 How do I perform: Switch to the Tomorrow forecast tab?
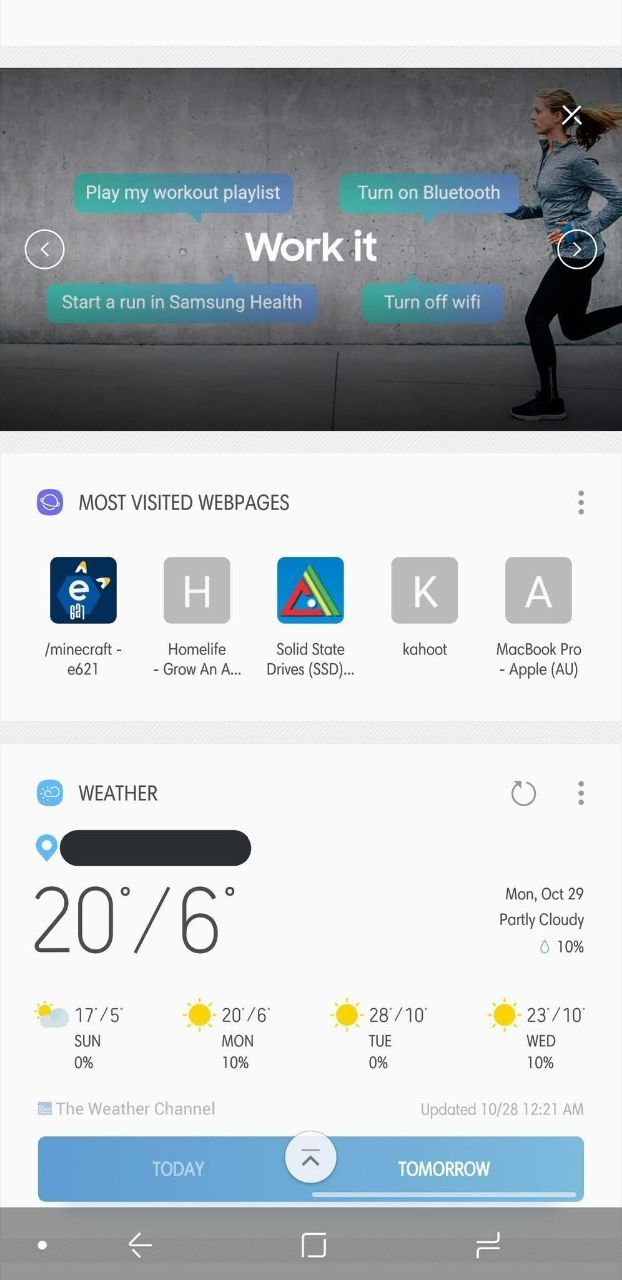click(444, 1169)
